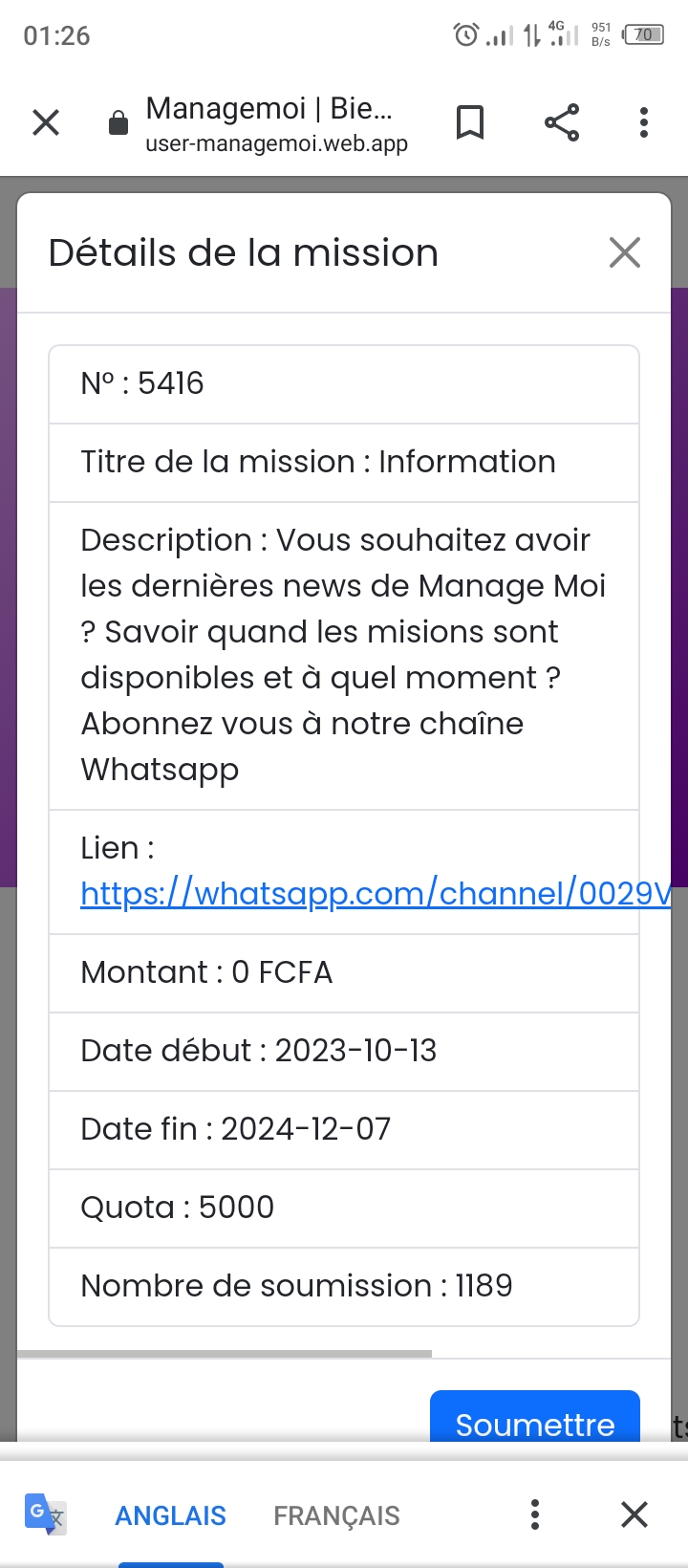Open the WhatsApp channel link
Viewport: 688px width, 1568px height.
[x=376, y=893]
